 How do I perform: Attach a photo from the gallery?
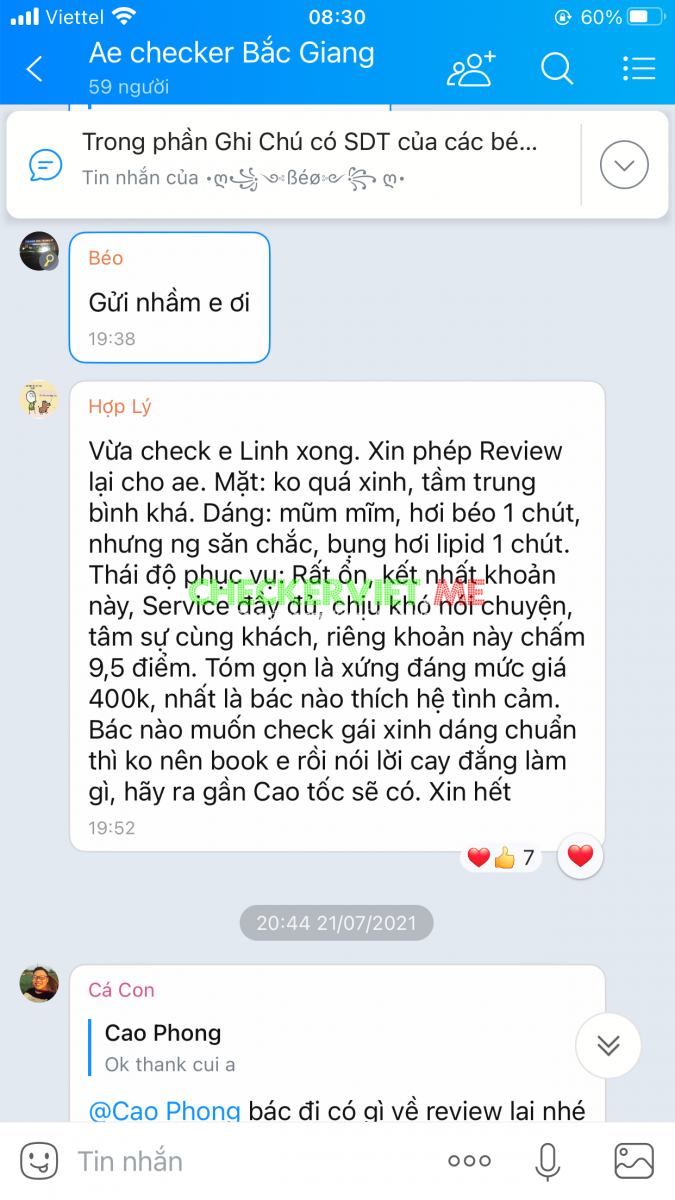[634, 1161]
